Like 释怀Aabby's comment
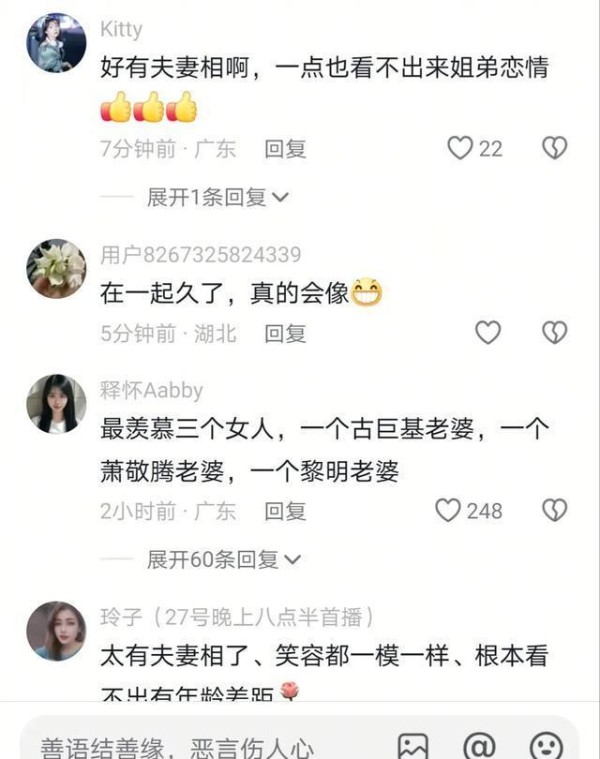This screenshot has width=600, height=759. (x=449, y=511)
